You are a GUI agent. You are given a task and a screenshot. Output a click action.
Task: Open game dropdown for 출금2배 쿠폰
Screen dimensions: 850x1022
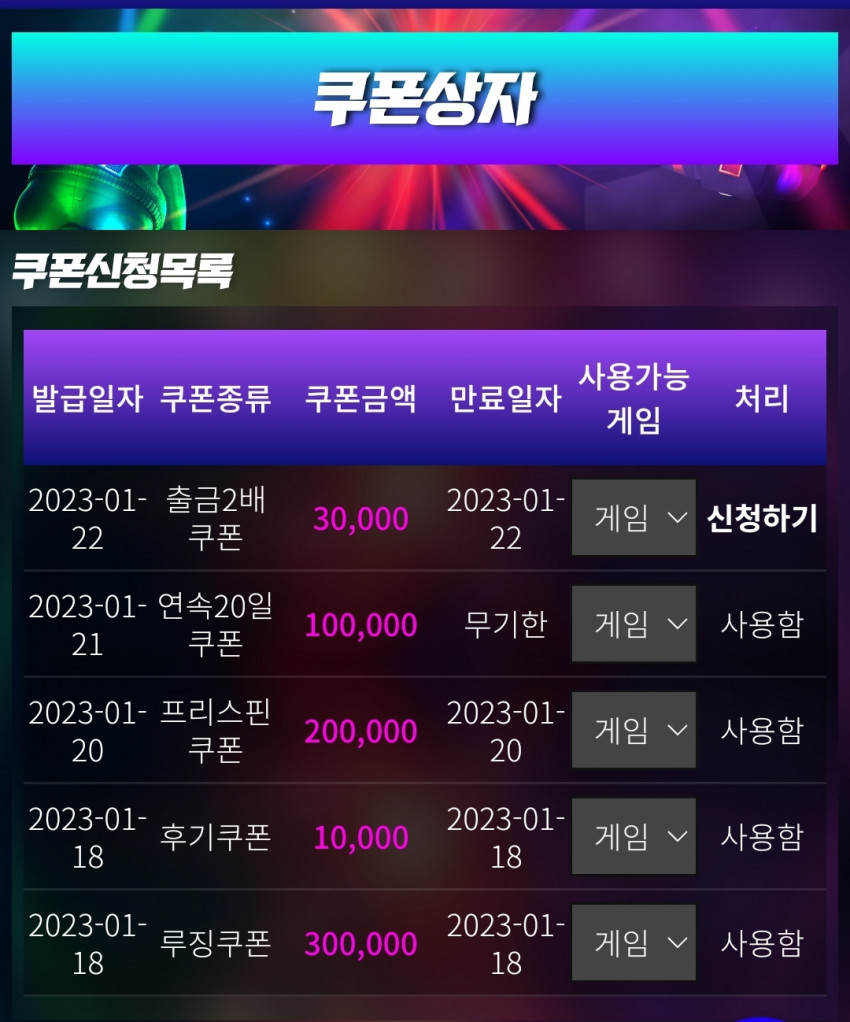pyautogui.click(x=634, y=518)
